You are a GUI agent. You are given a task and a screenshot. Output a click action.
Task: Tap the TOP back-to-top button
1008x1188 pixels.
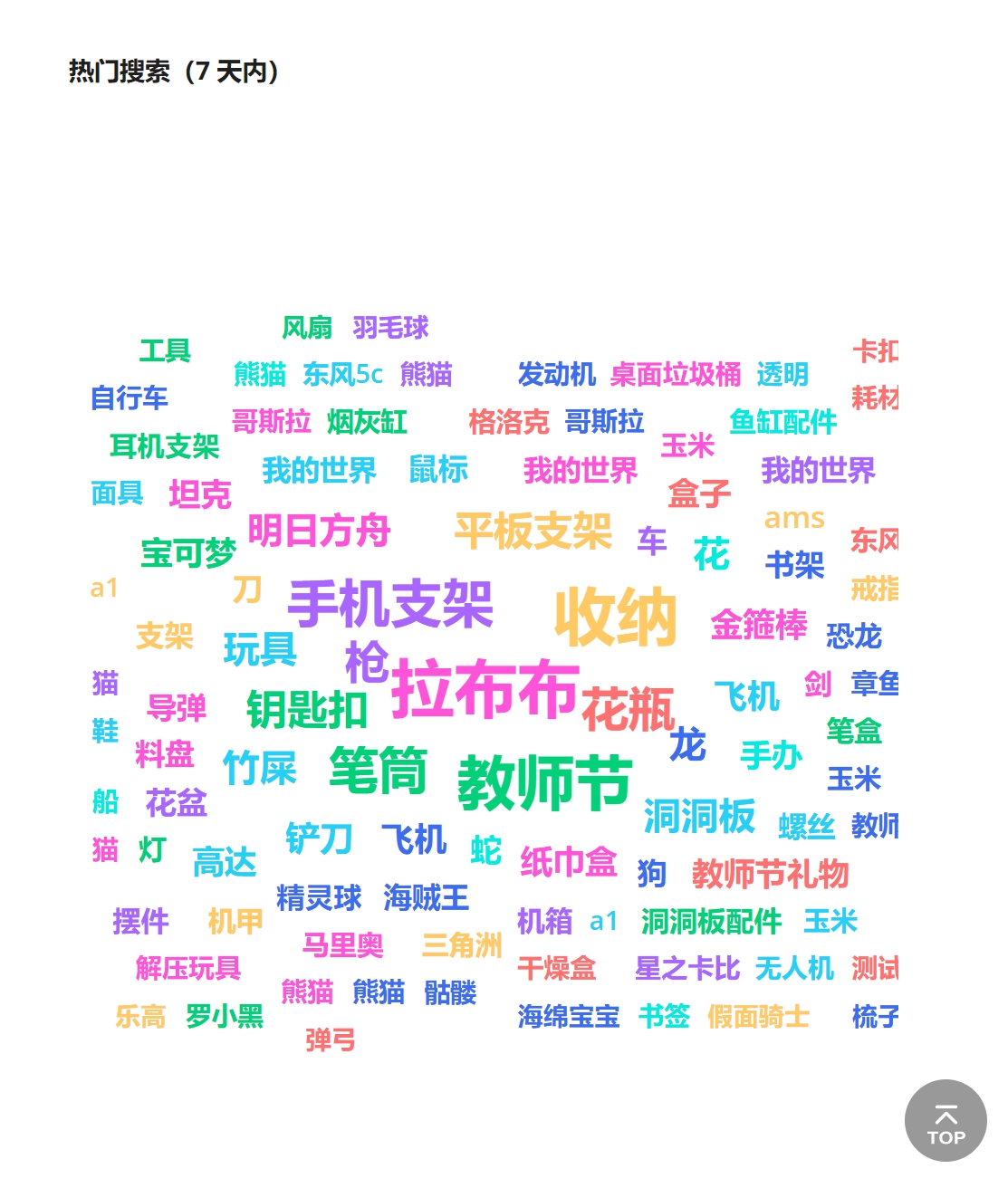pyautogui.click(x=946, y=1120)
